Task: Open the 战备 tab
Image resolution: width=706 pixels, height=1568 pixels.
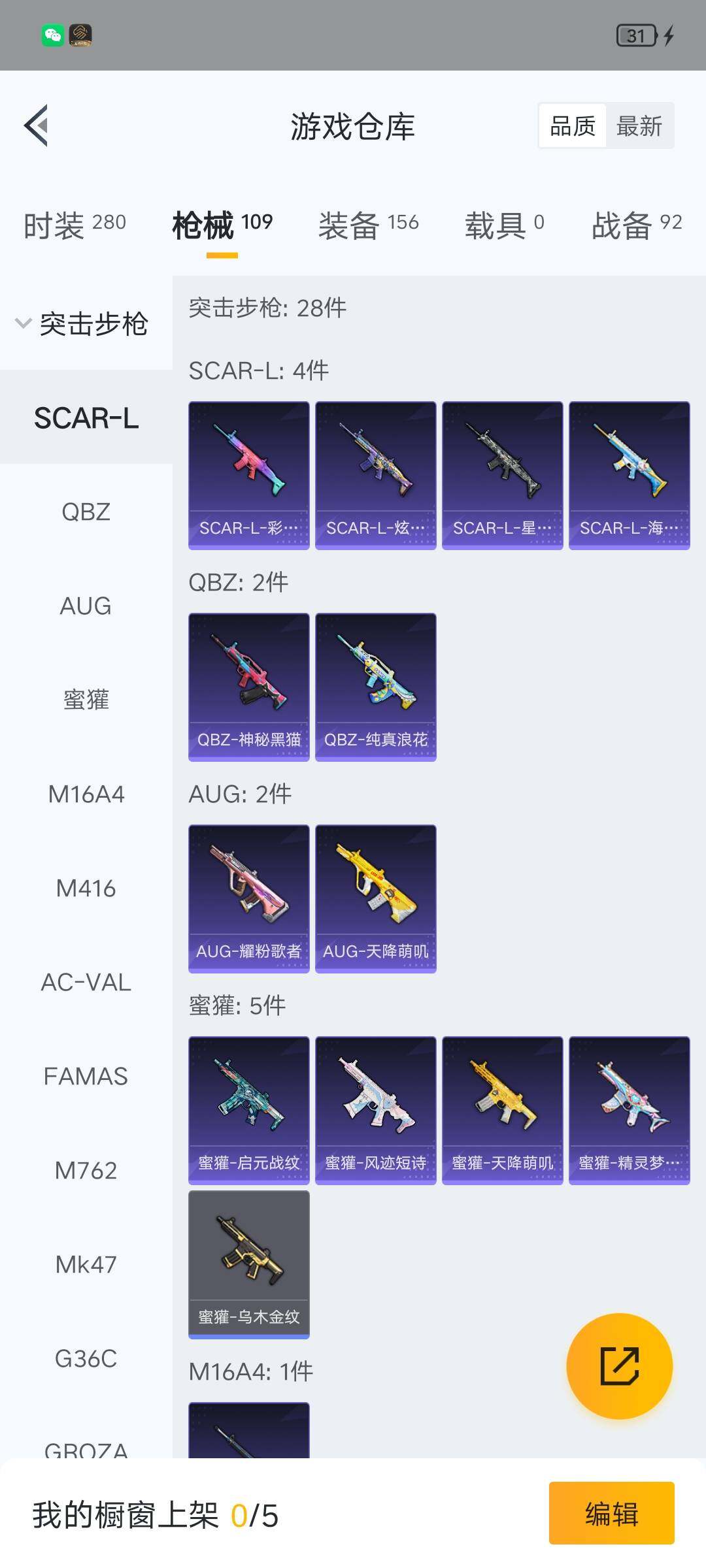Action: [x=636, y=225]
